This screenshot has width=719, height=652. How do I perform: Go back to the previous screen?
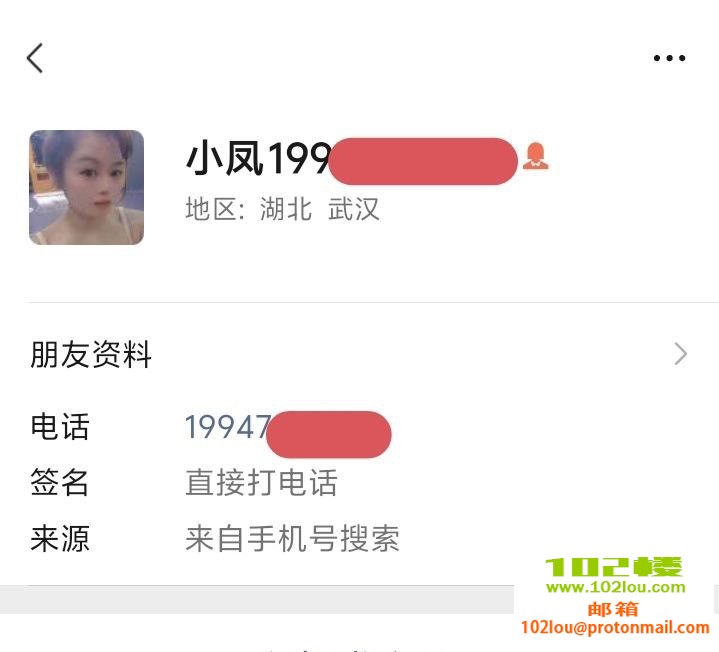[35, 58]
